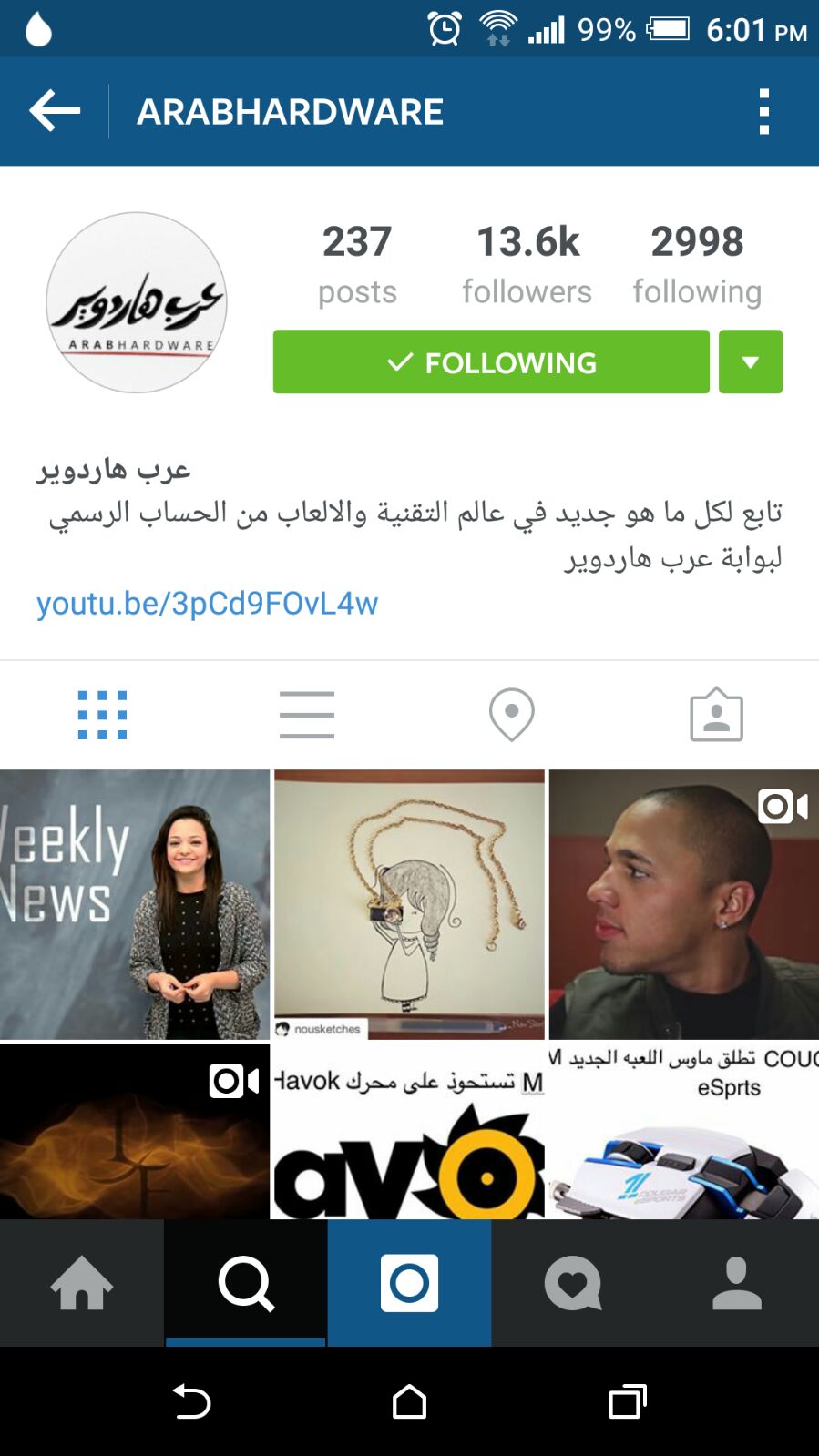Go to your own profile tab

[736, 1283]
